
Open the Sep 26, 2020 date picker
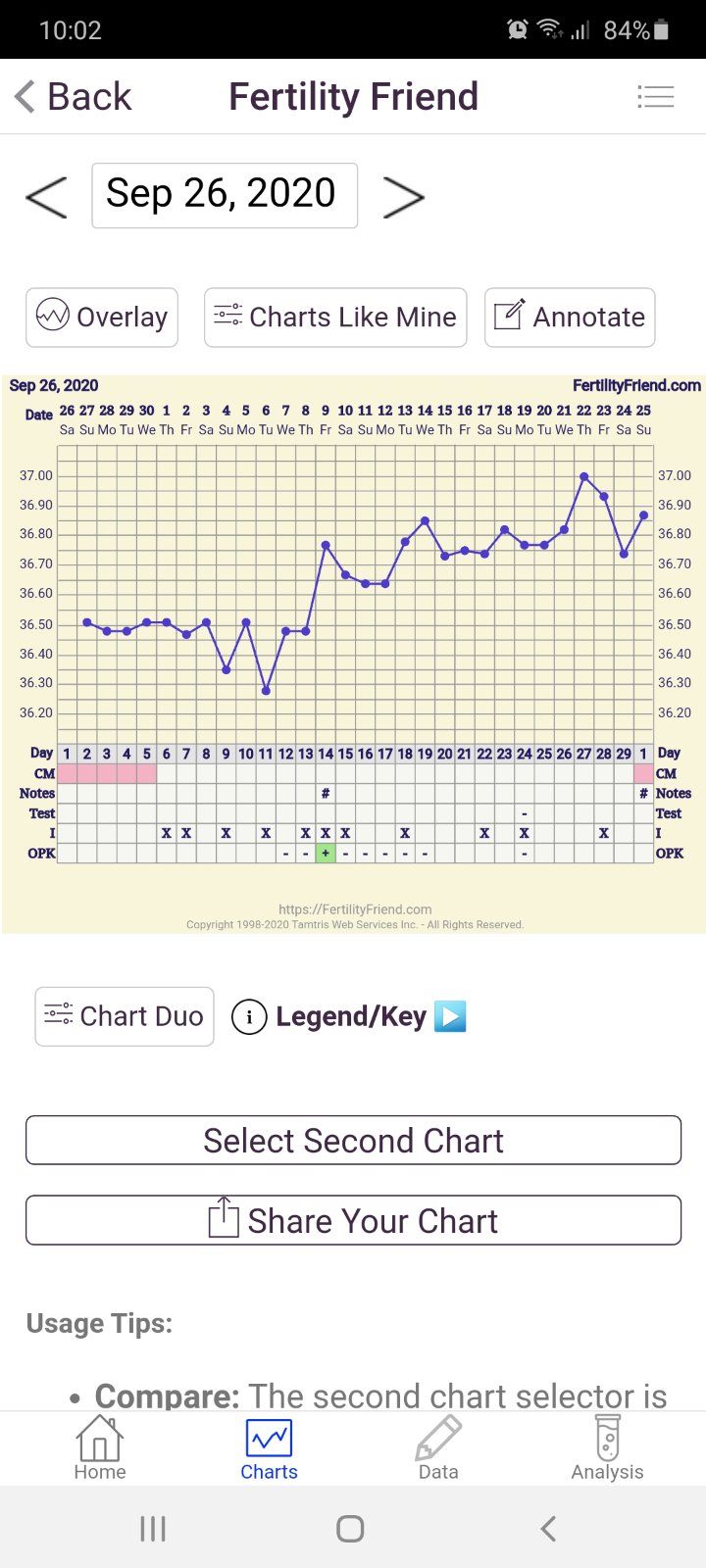(x=224, y=195)
